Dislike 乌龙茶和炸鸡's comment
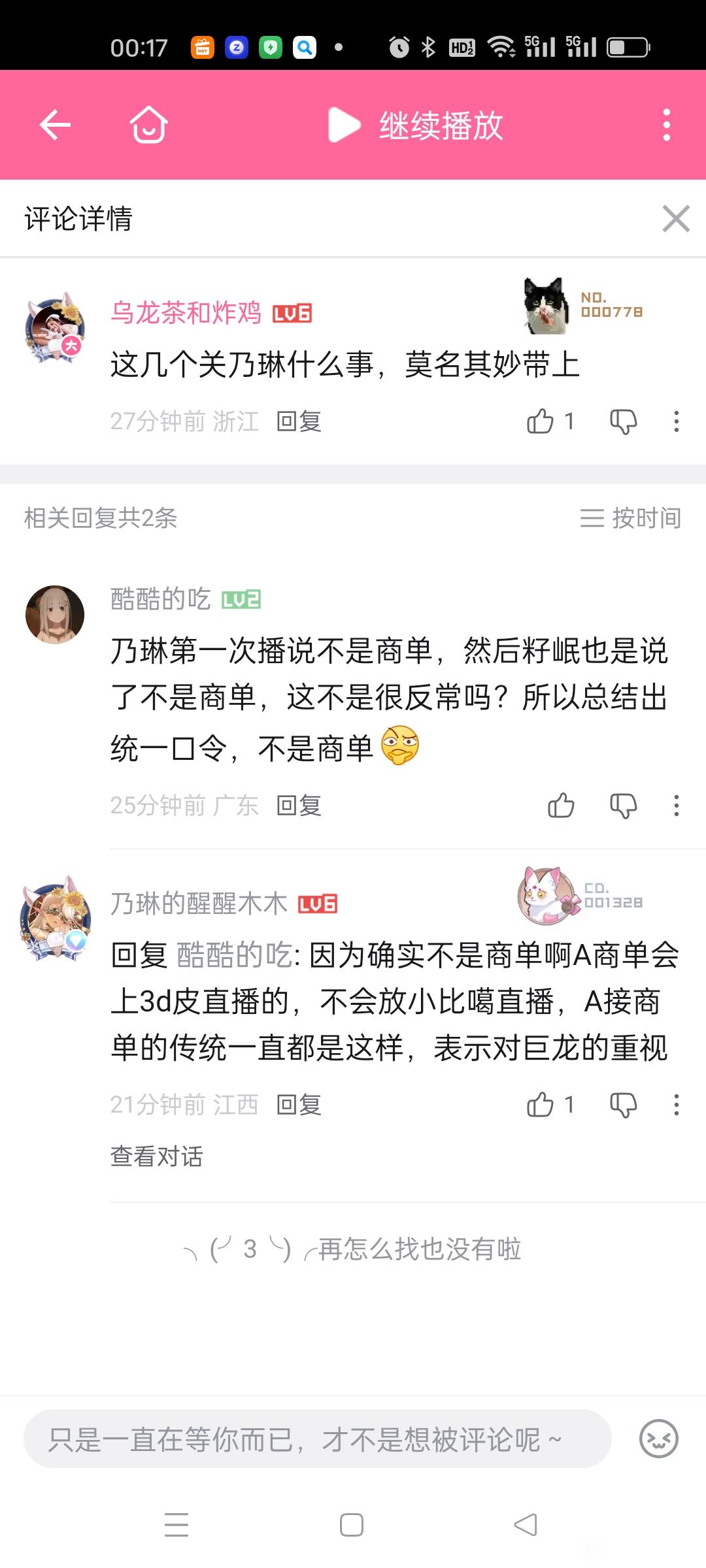The image size is (706, 1568). pos(623,421)
